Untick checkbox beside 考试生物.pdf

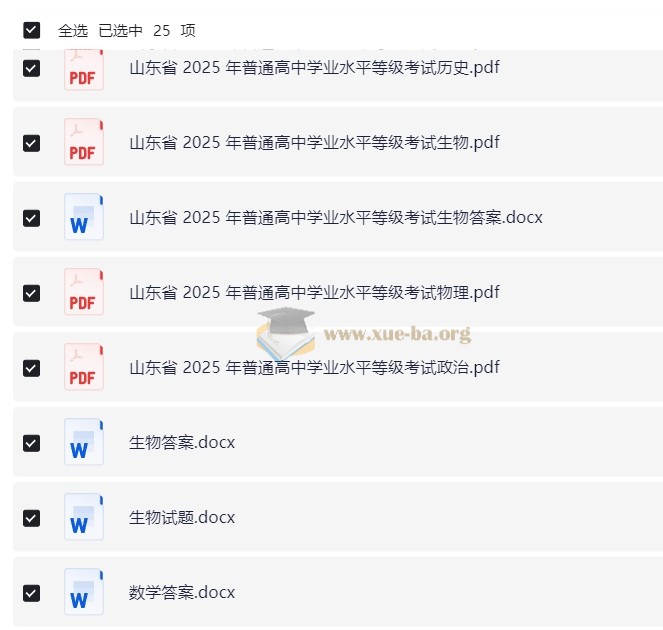pos(31,143)
